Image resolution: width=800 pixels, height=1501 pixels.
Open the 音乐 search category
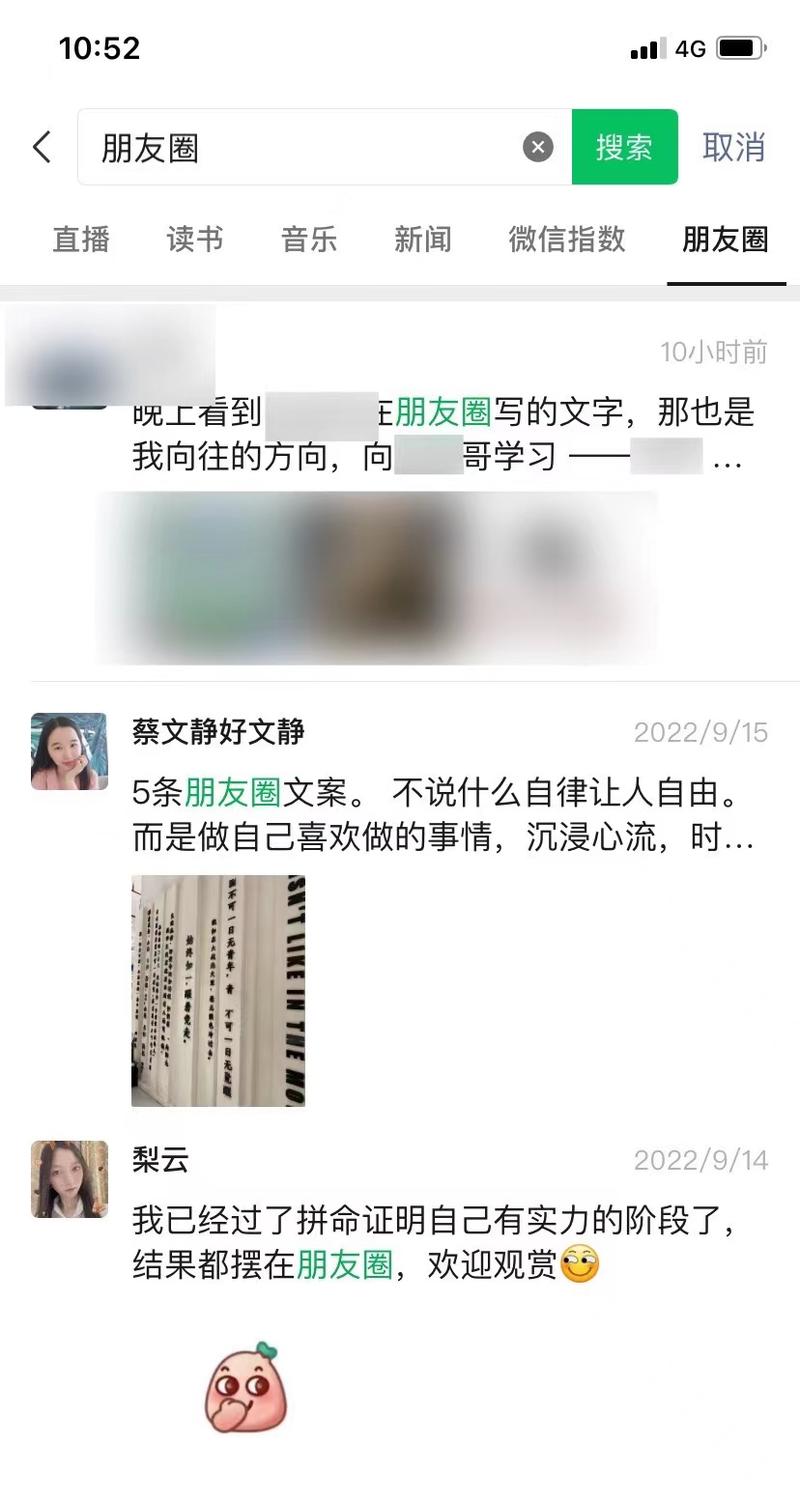[x=308, y=240]
